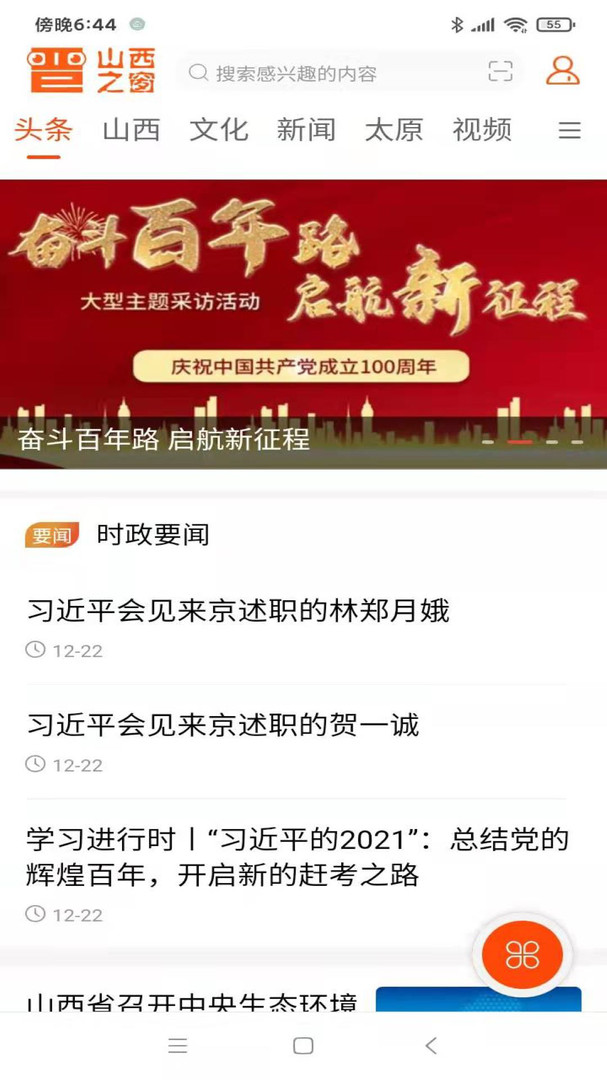Image resolution: width=607 pixels, height=1080 pixels.
Task: Expand the channel list menu icon
Action: click(570, 130)
